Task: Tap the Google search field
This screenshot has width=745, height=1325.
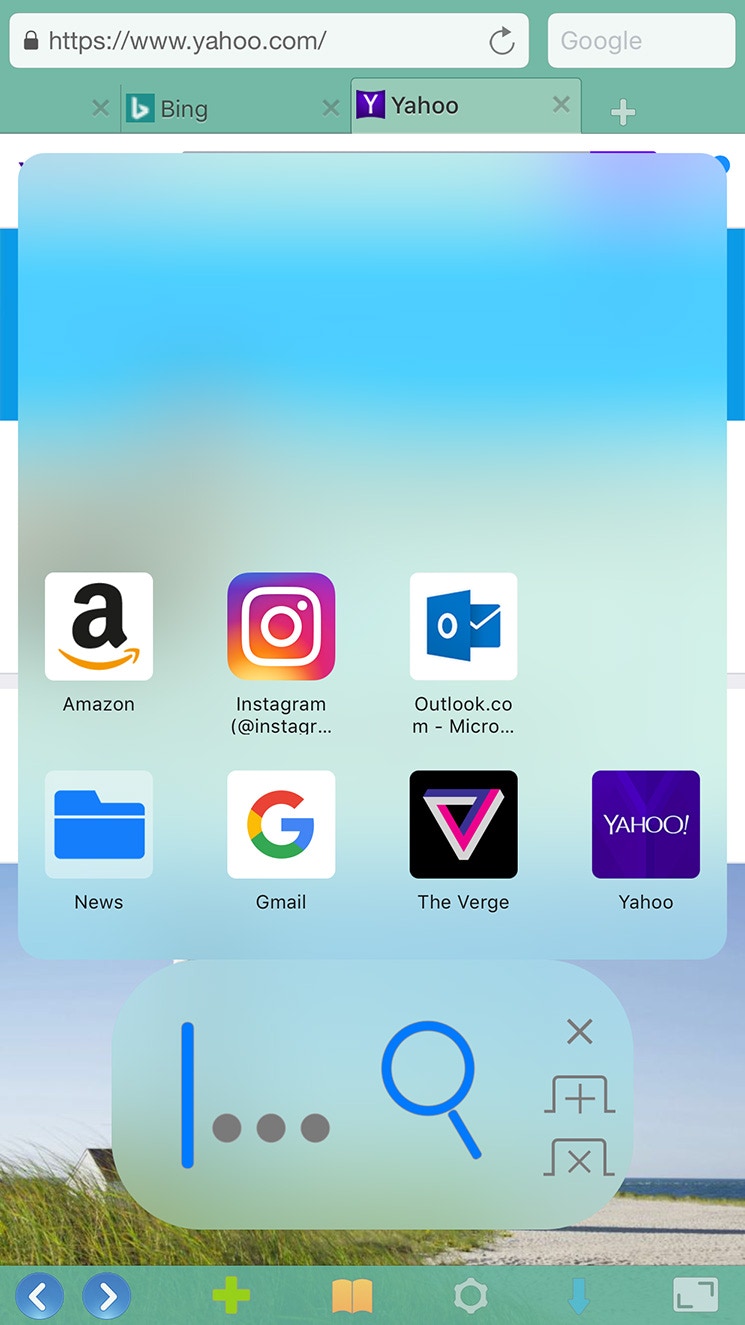Action: (641, 41)
